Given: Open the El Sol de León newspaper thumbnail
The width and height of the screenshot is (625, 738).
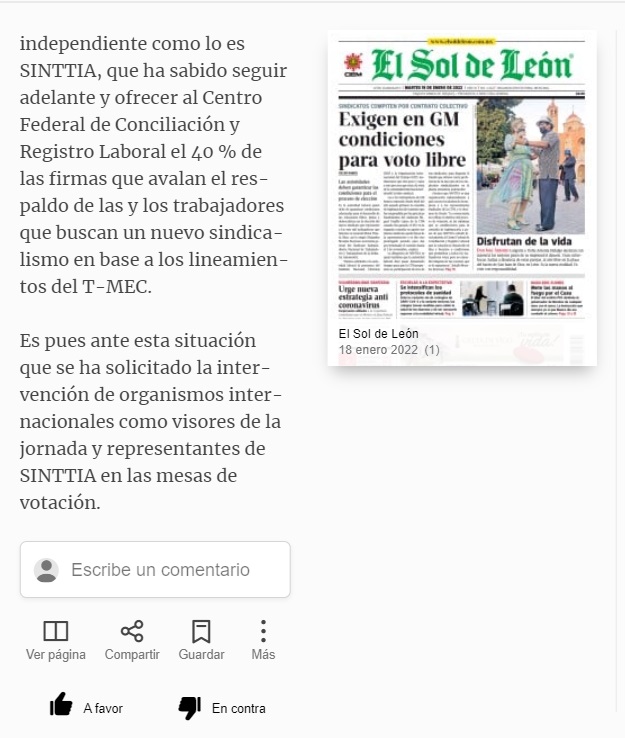Looking at the screenshot, I should tap(462, 198).
